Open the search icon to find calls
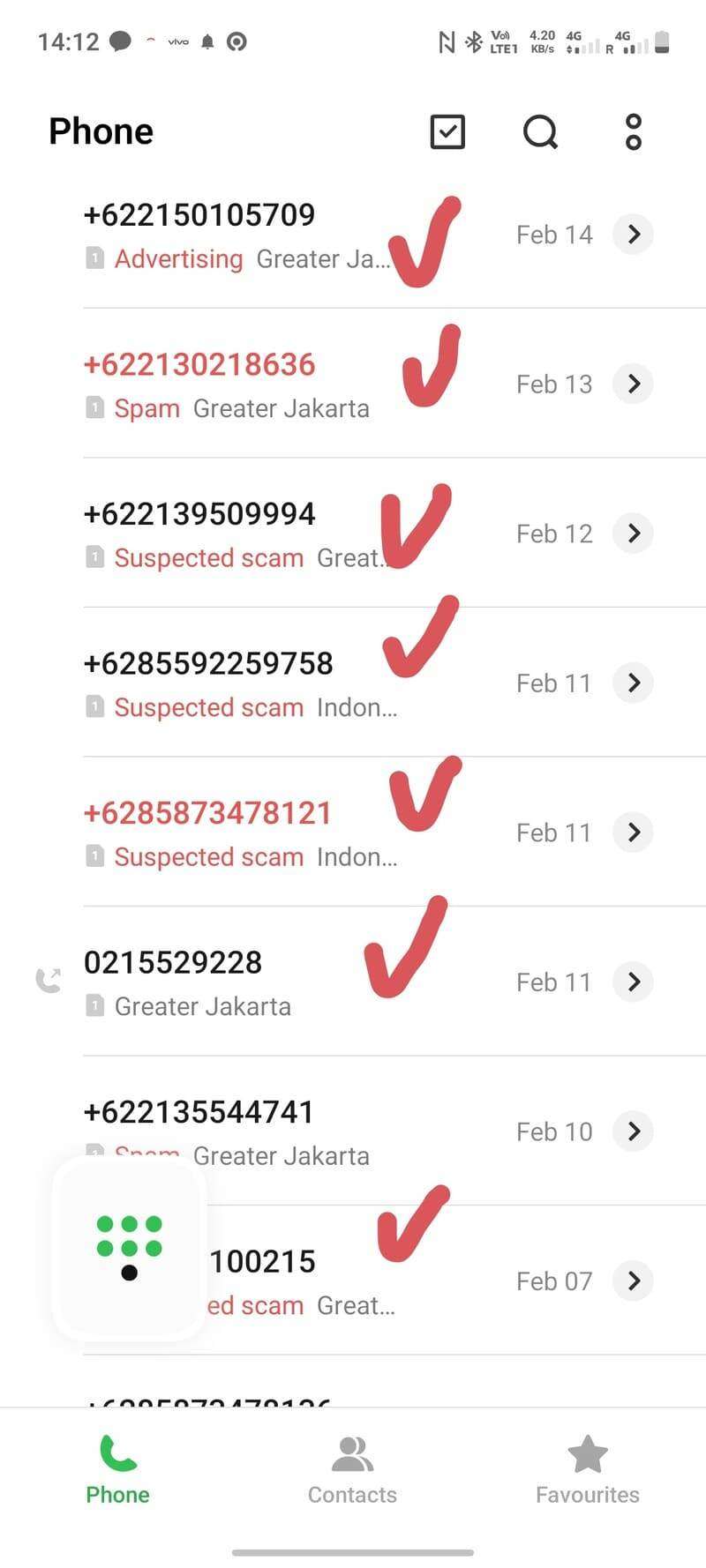 [540, 132]
